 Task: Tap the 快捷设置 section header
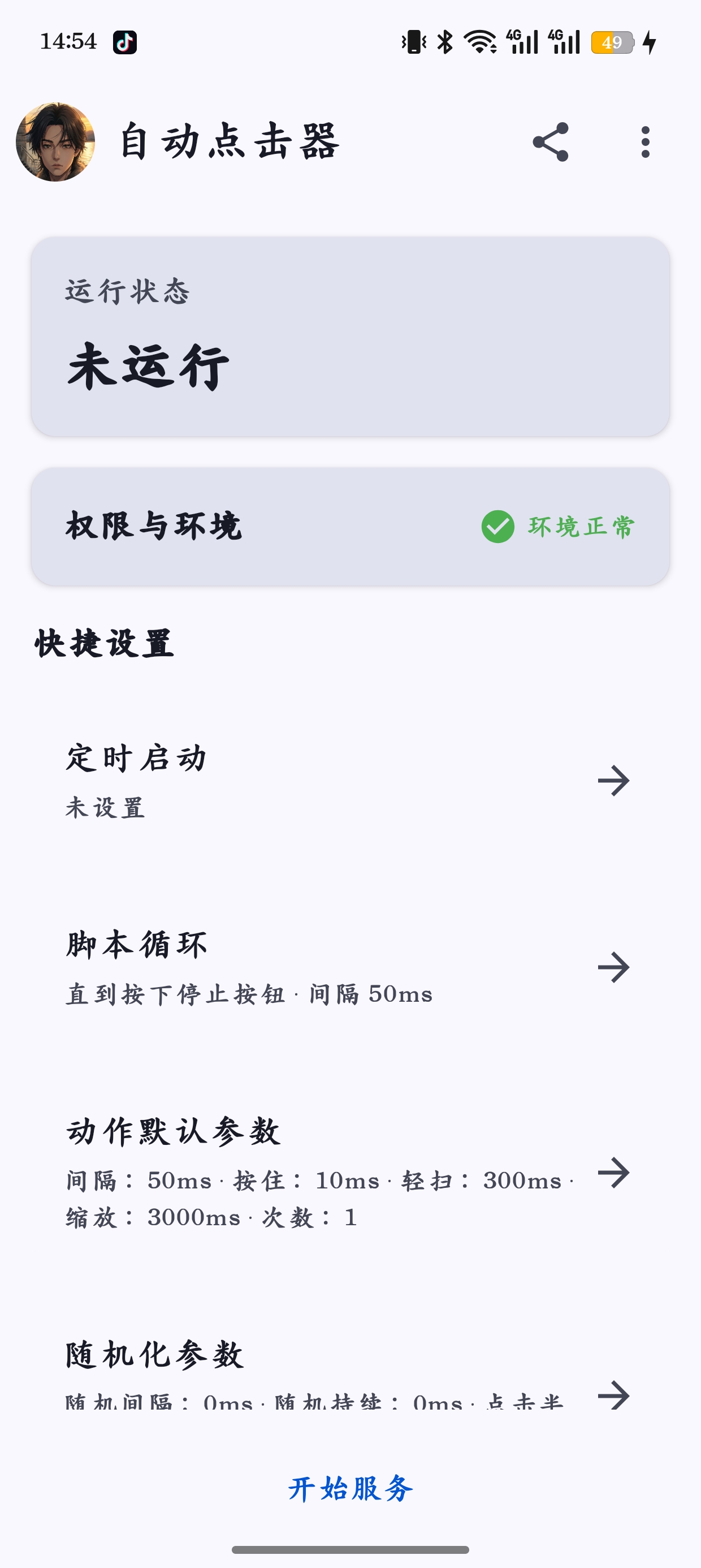tap(103, 642)
